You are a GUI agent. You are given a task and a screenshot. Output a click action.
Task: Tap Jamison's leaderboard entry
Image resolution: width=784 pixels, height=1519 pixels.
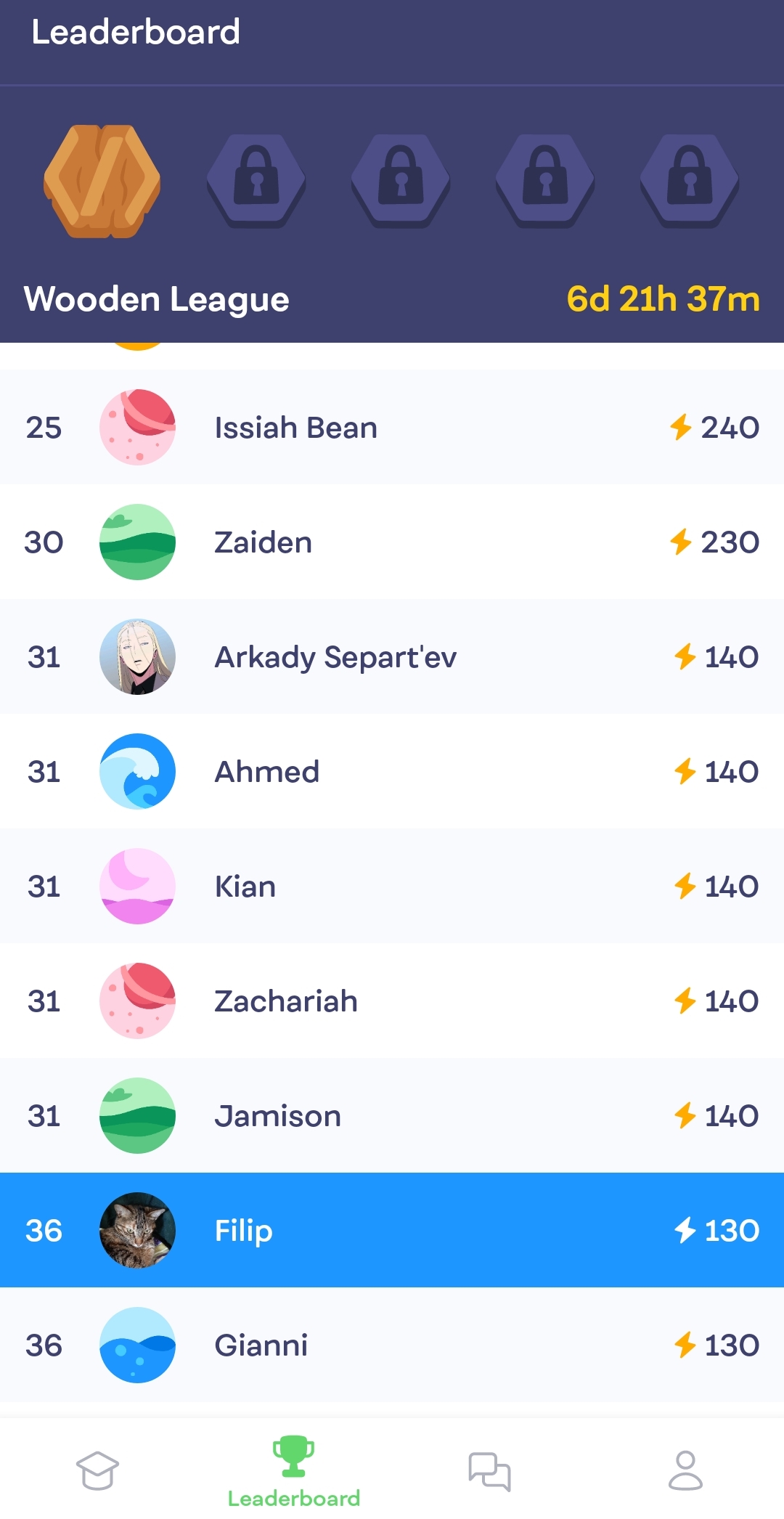392,1116
